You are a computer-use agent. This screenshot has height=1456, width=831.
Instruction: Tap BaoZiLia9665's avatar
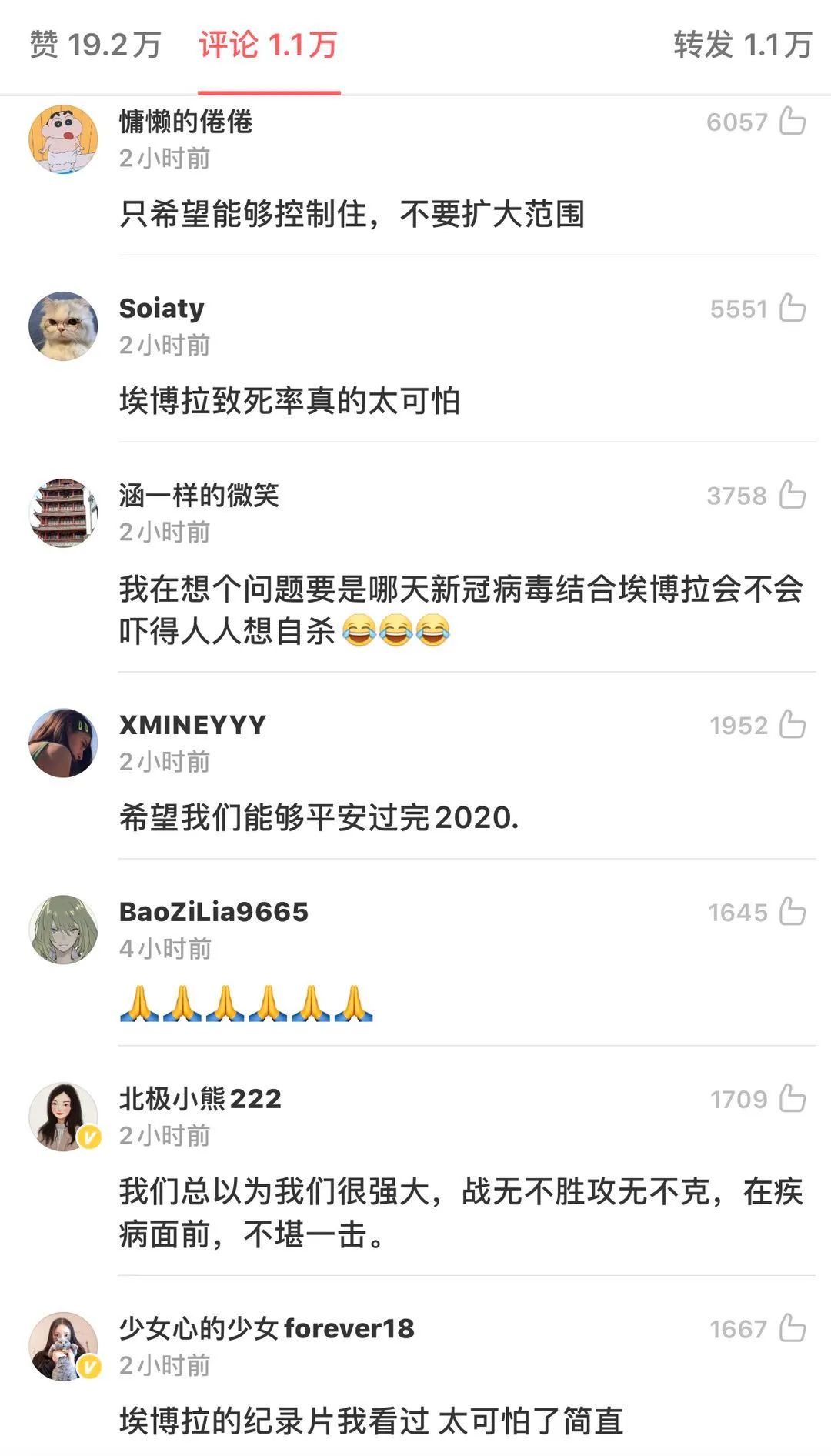[63, 930]
